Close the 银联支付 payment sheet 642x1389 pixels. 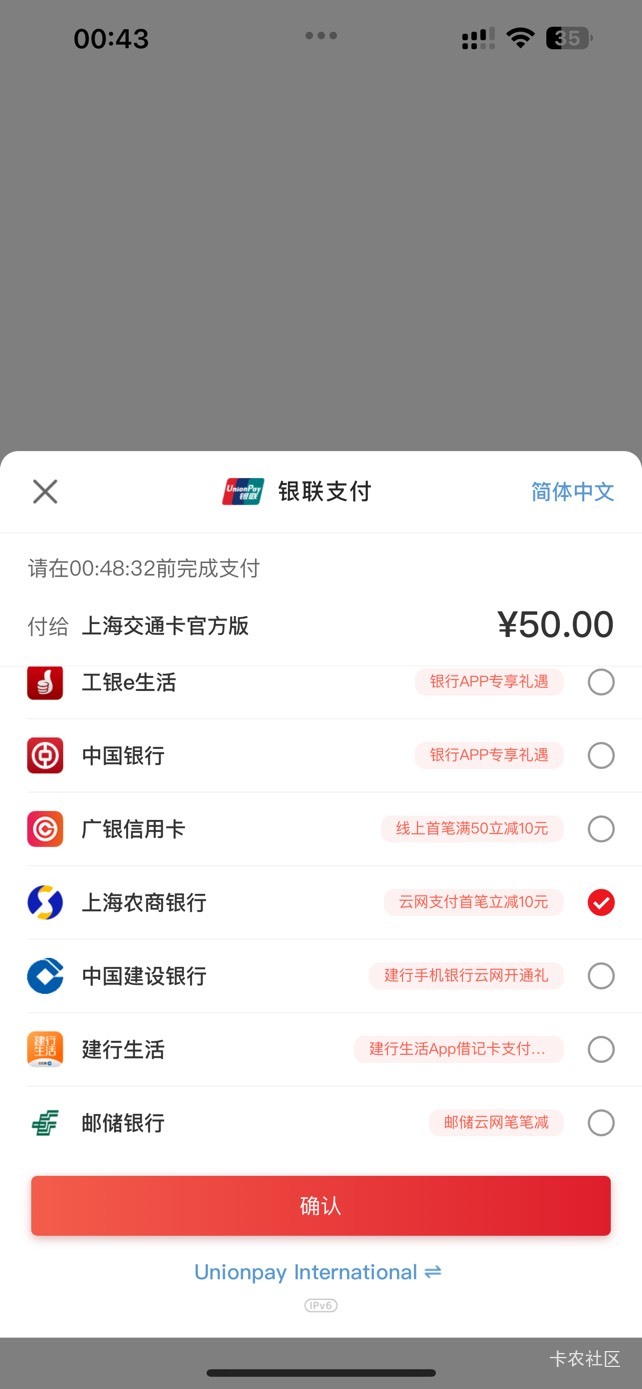point(45,491)
